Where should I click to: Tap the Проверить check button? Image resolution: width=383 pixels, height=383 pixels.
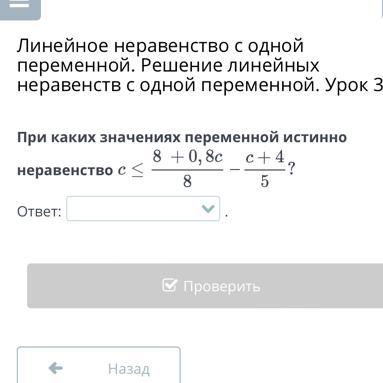pos(205,286)
